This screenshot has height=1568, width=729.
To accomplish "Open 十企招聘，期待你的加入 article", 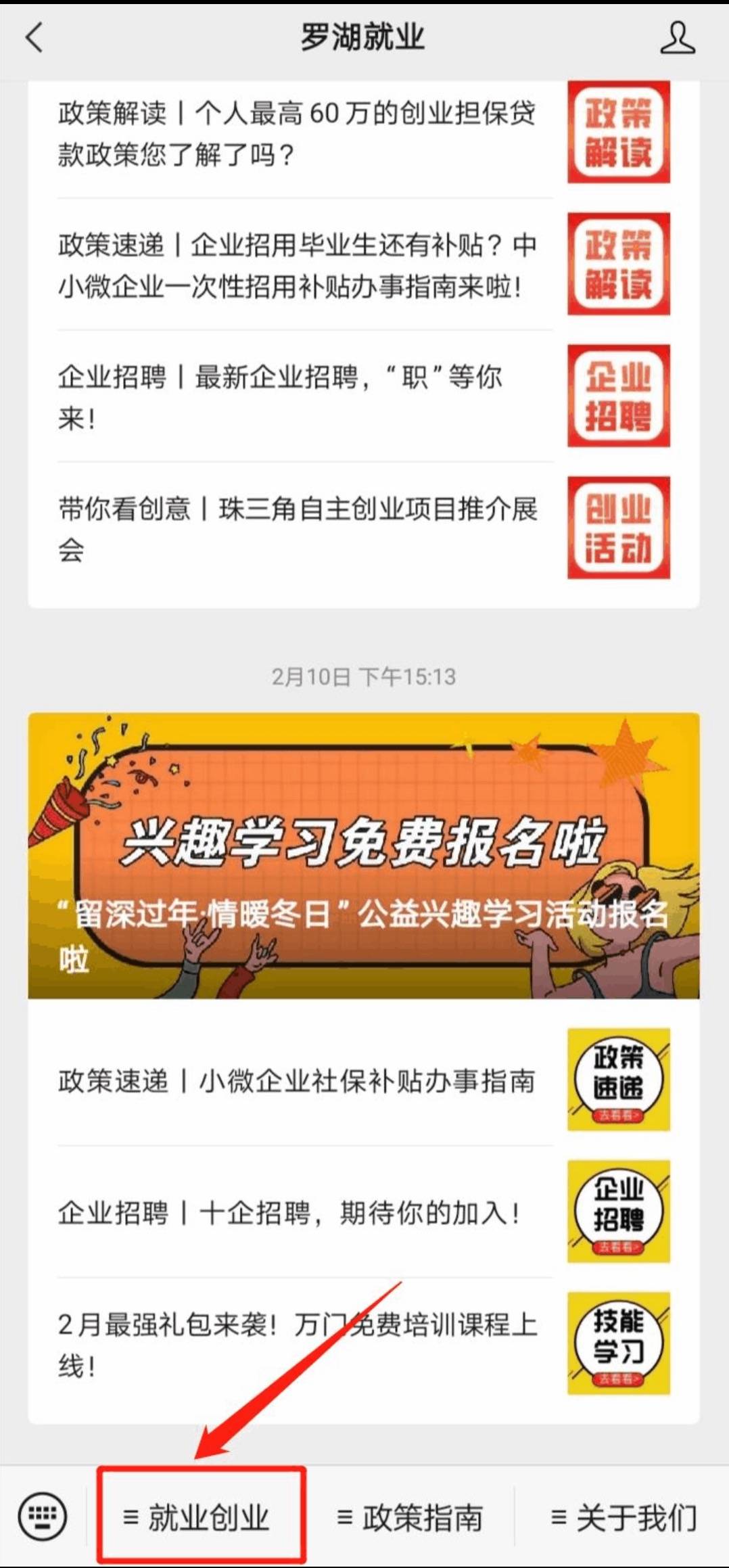I will 364,1212.
